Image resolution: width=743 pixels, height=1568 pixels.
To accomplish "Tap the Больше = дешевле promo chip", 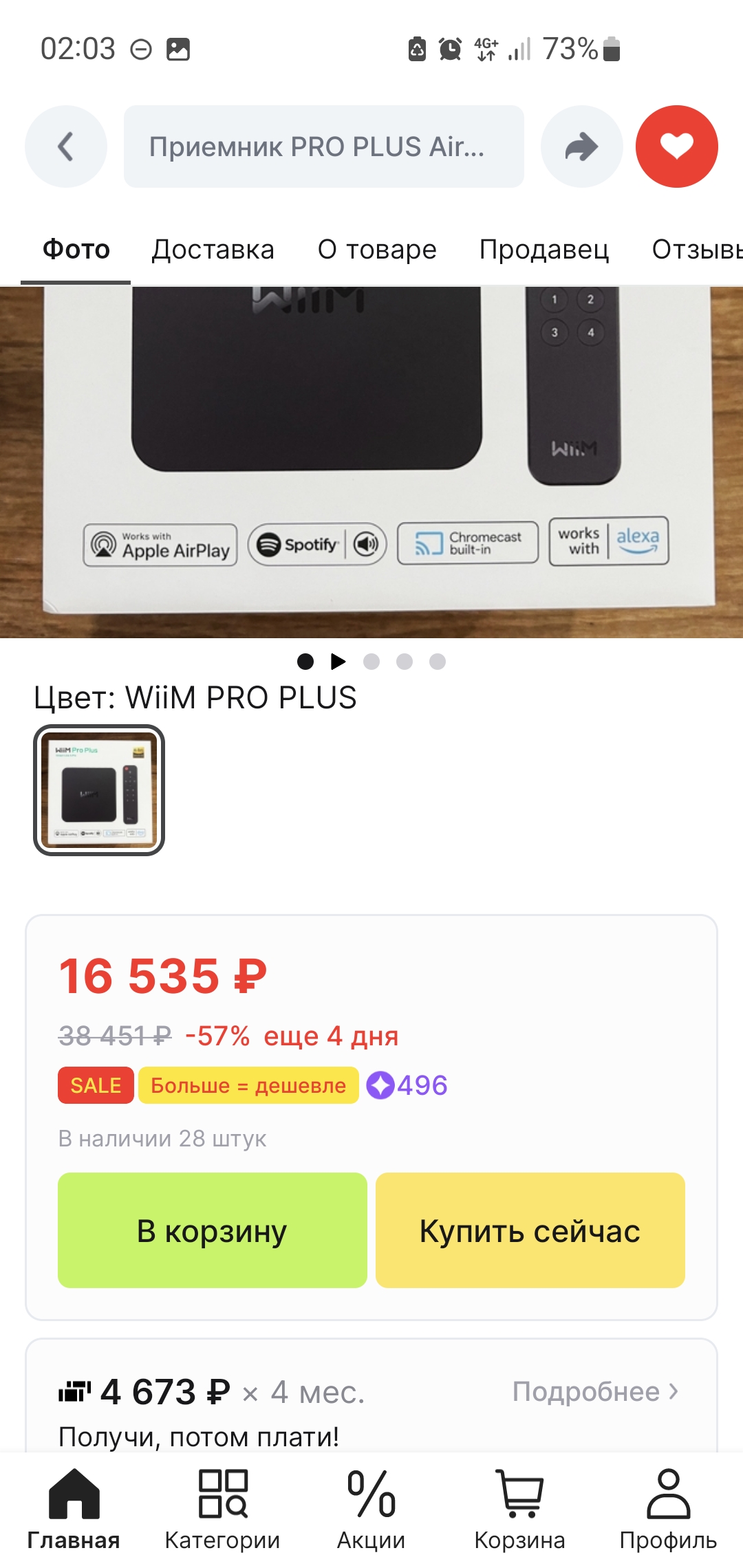I will (x=248, y=1085).
